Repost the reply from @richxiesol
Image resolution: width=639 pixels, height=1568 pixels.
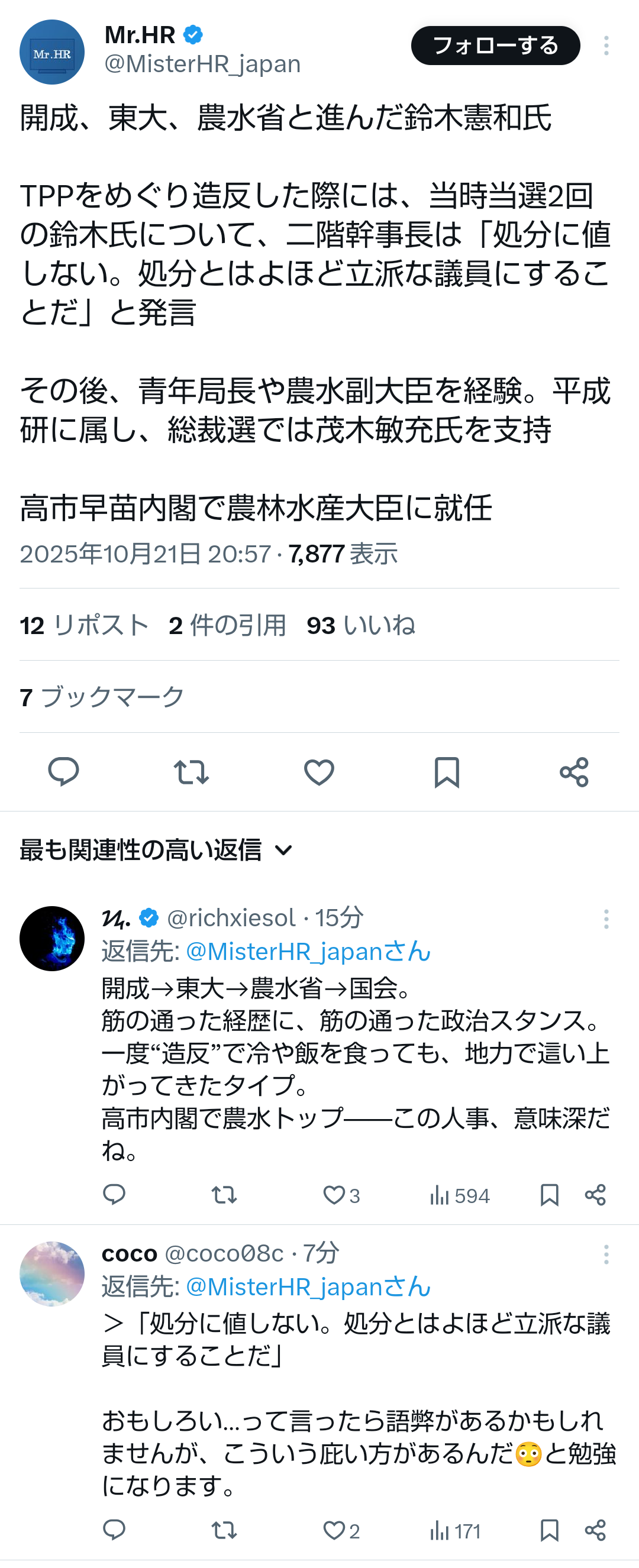point(224,1195)
